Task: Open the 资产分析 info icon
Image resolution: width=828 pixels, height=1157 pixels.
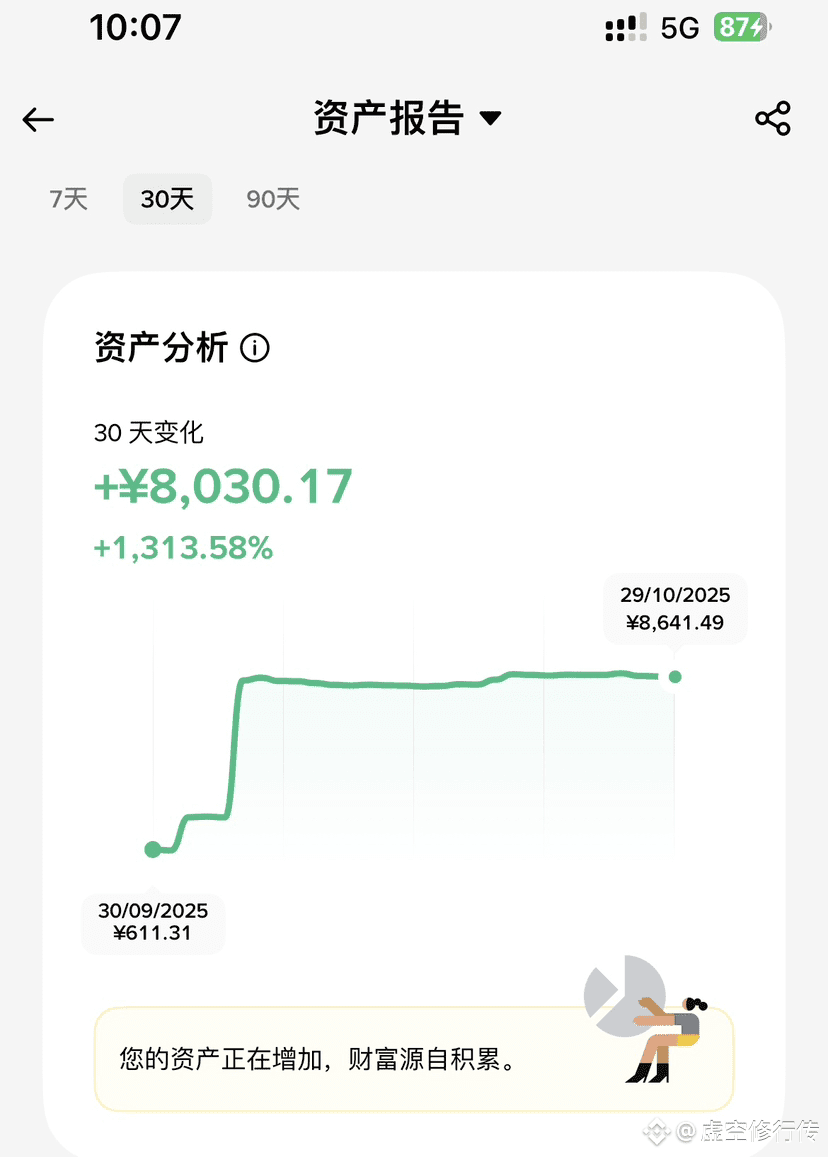Action: pyautogui.click(x=255, y=349)
